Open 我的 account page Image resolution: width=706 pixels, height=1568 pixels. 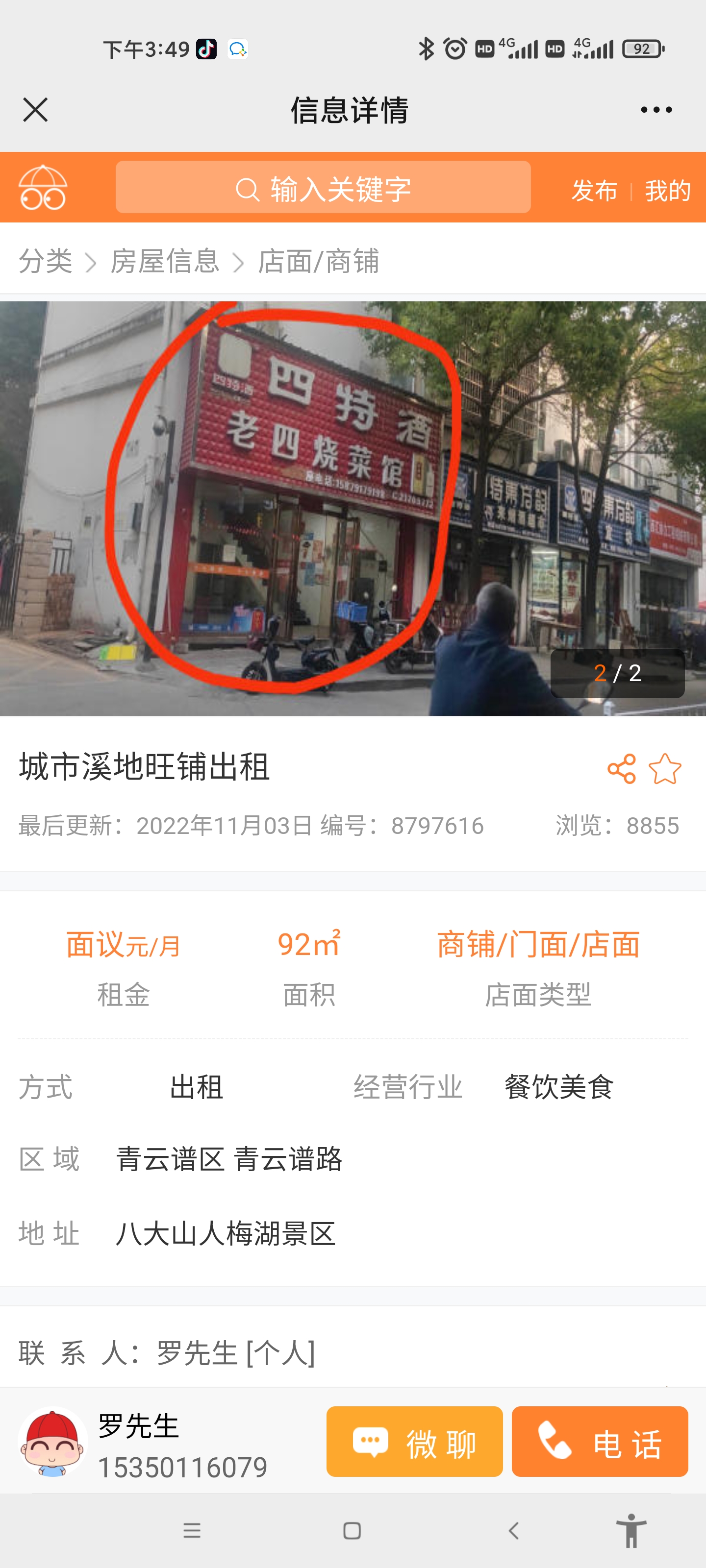[667, 191]
